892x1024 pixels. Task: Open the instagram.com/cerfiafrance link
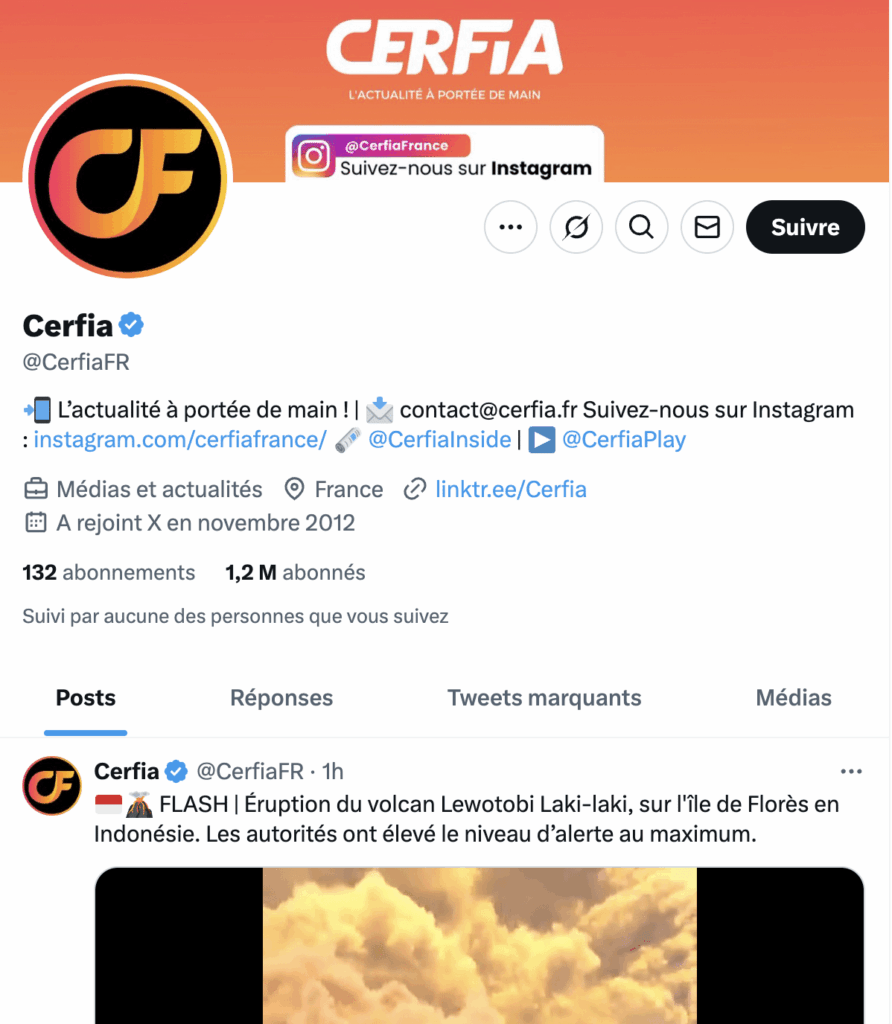pos(180,440)
